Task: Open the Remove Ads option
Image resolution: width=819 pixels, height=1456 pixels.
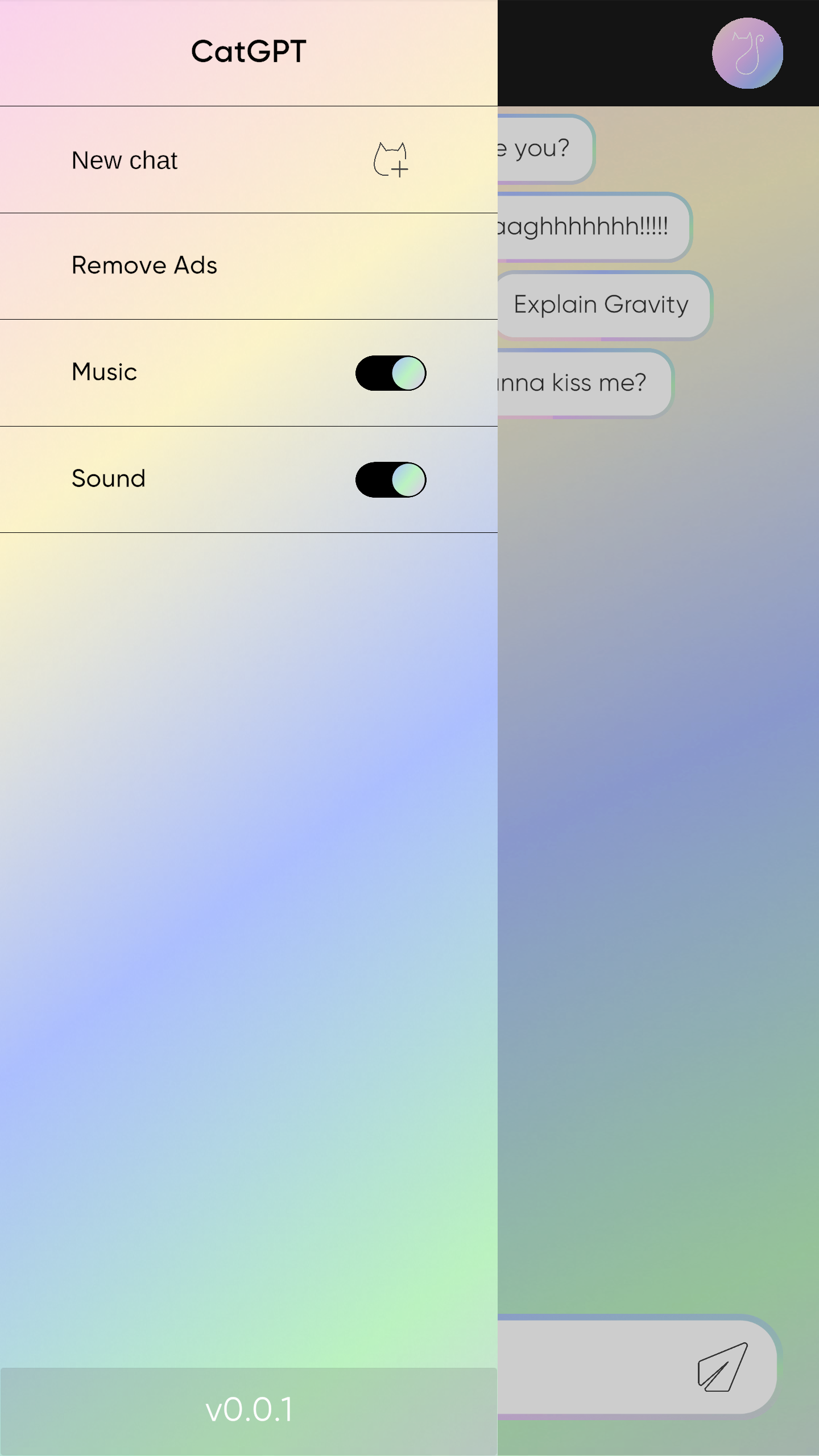Action: pos(249,266)
